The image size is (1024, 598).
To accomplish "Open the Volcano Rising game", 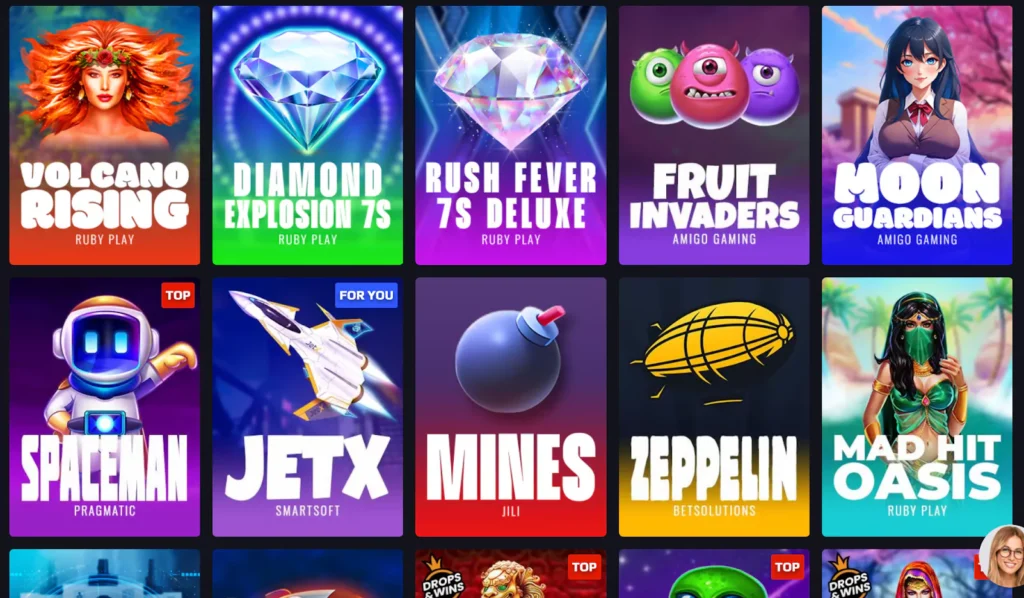I will [104, 135].
